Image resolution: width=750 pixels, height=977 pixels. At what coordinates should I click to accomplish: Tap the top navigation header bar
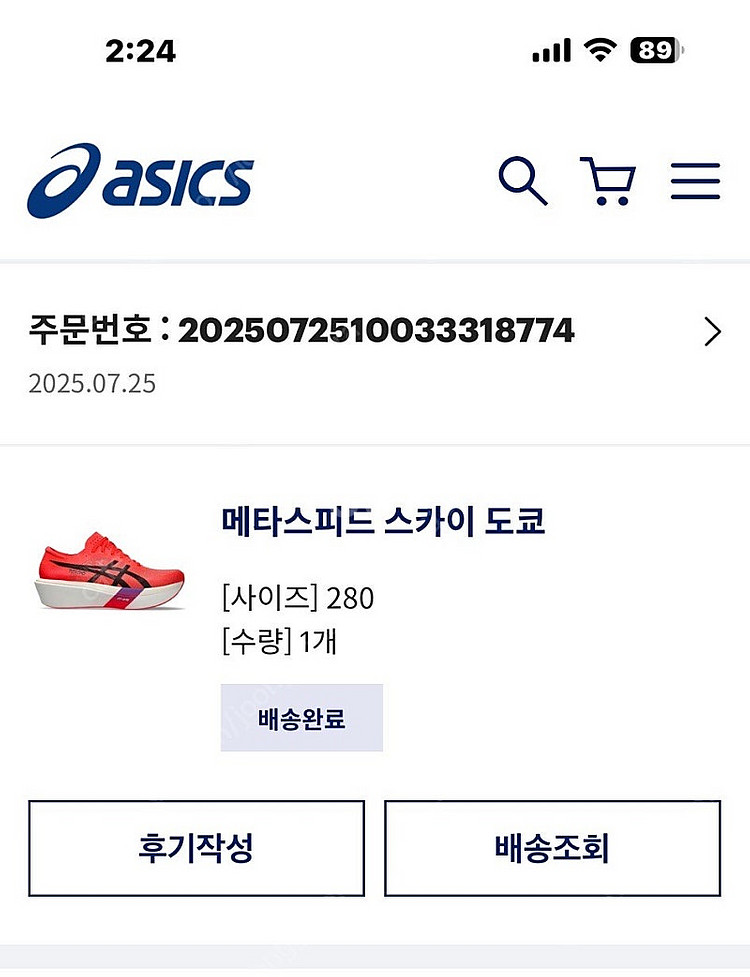click(x=375, y=180)
